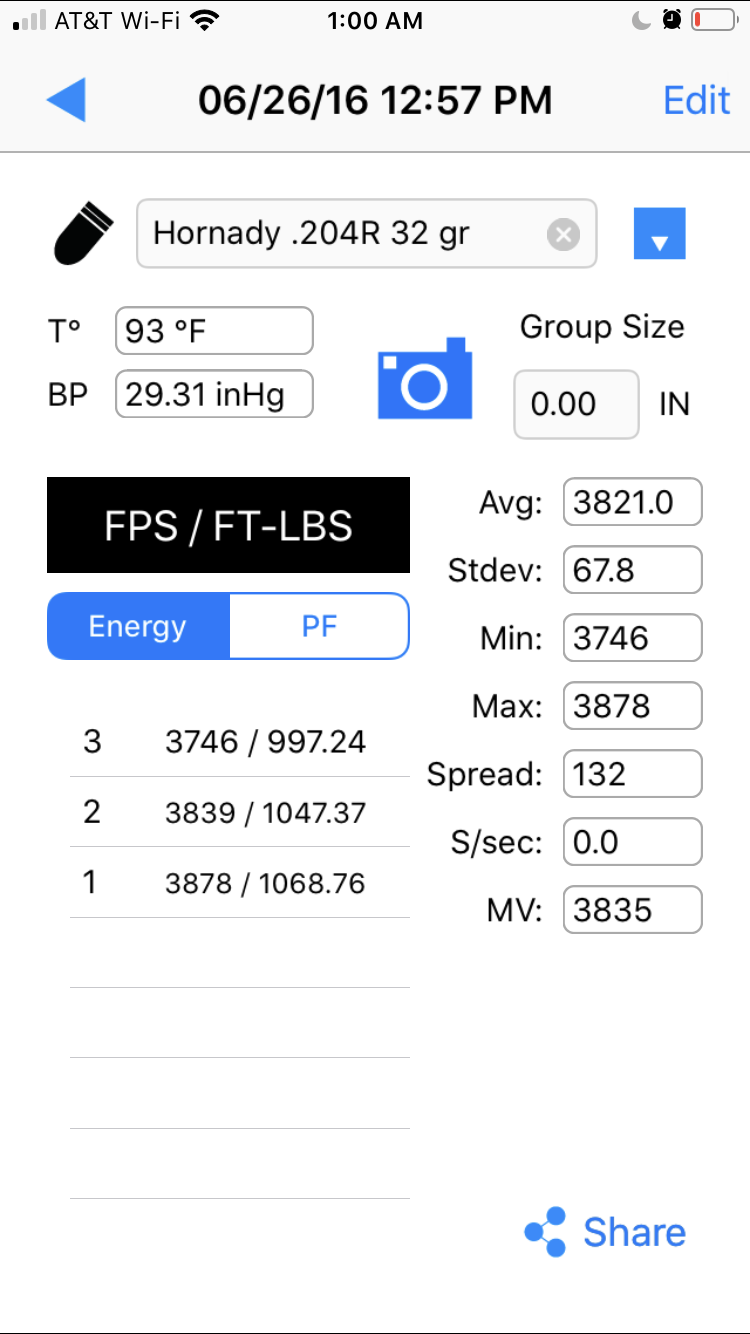
Task: Select shot 3 with 3746 fps
Action: coord(239,742)
